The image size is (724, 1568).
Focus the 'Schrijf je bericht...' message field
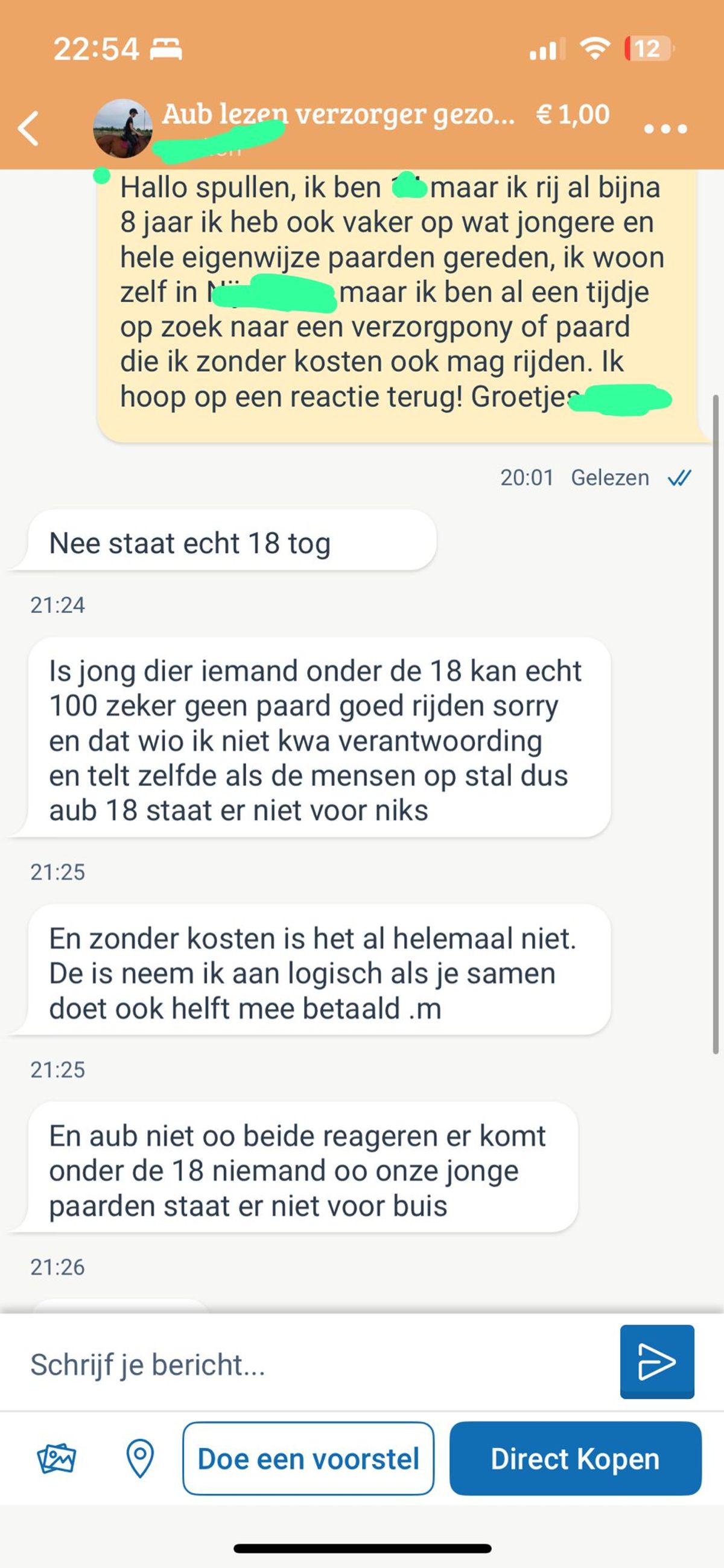pos(316,1364)
